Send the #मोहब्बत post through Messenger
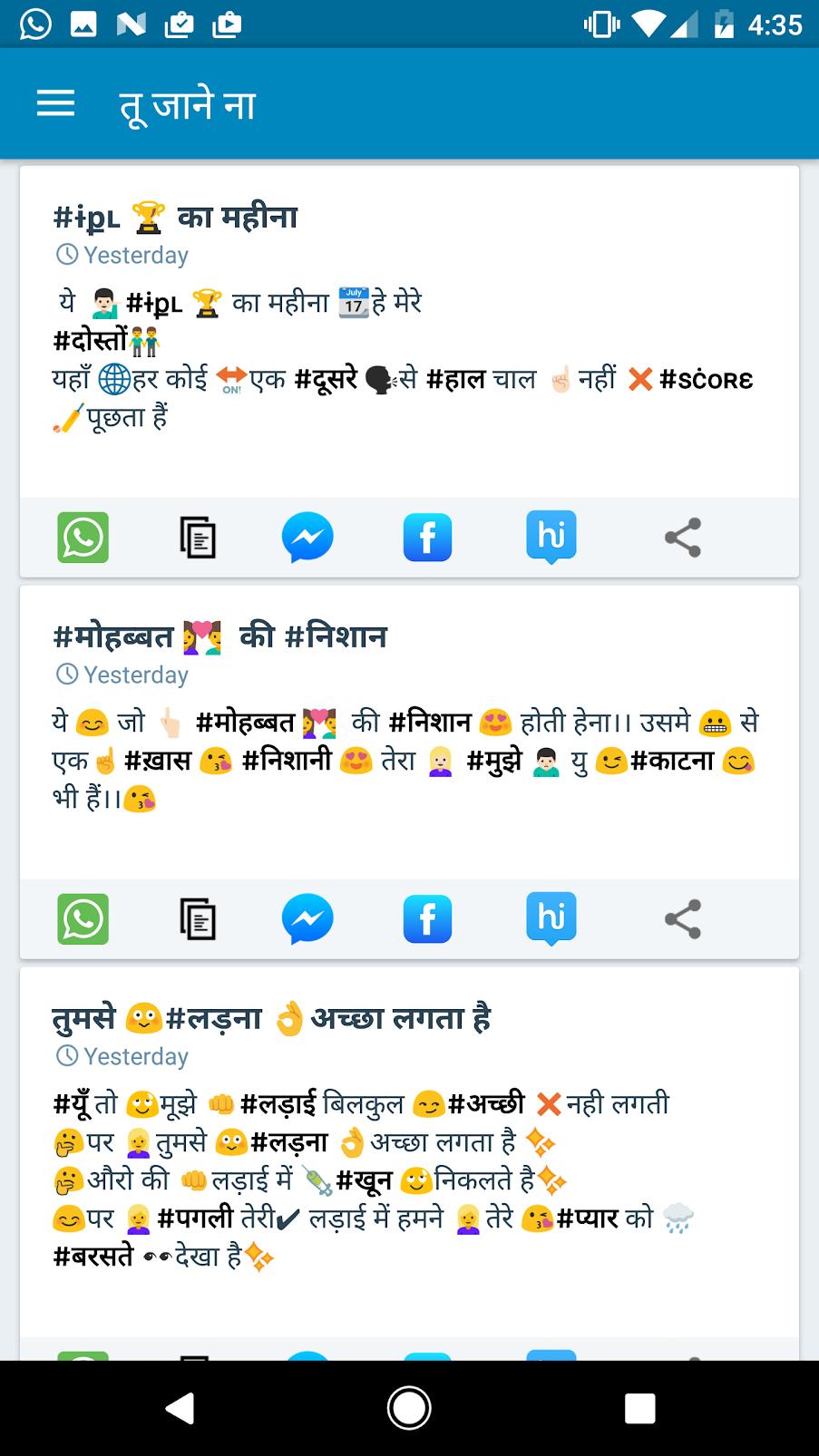 click(x=307, y=919)
